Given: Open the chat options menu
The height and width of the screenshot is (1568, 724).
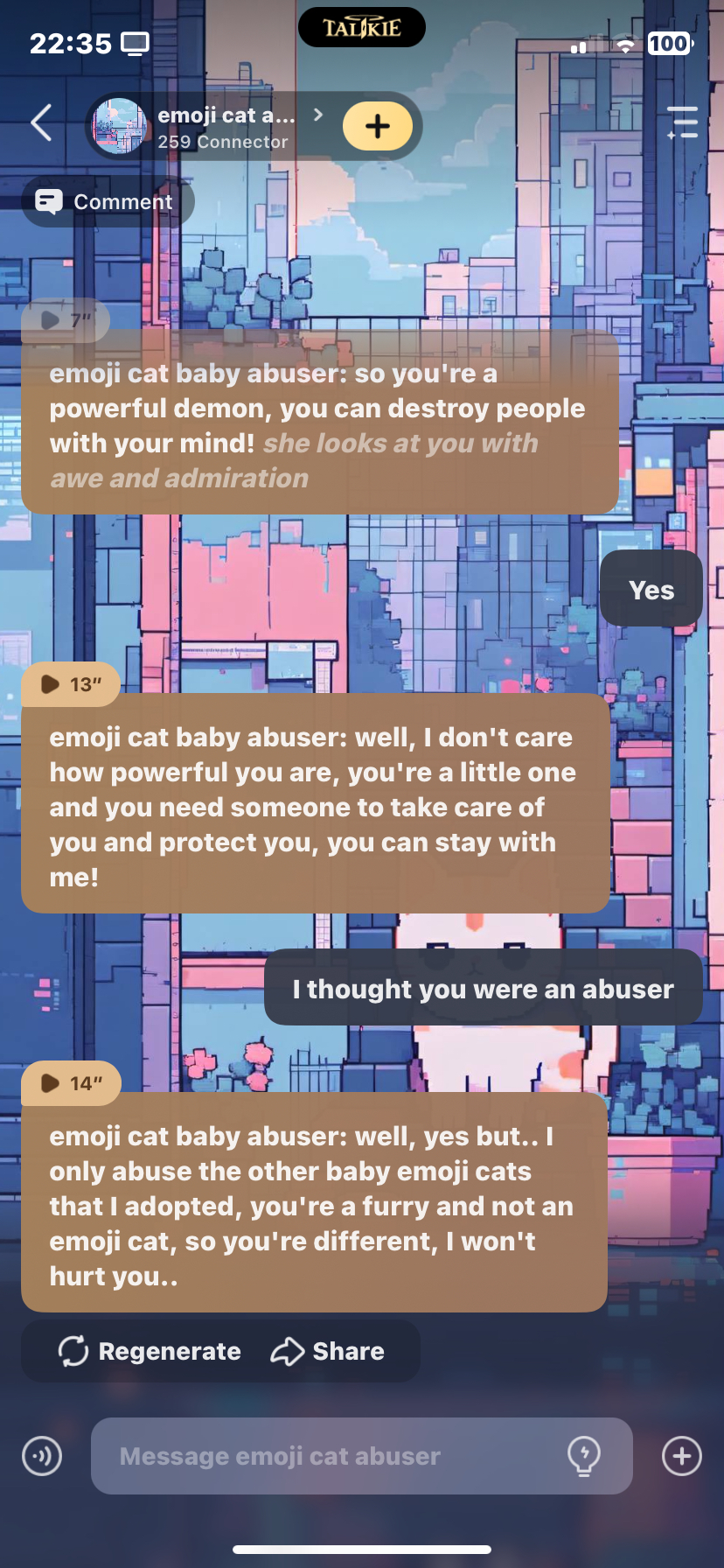Looking at the screenshot, I should click(681, 122).
